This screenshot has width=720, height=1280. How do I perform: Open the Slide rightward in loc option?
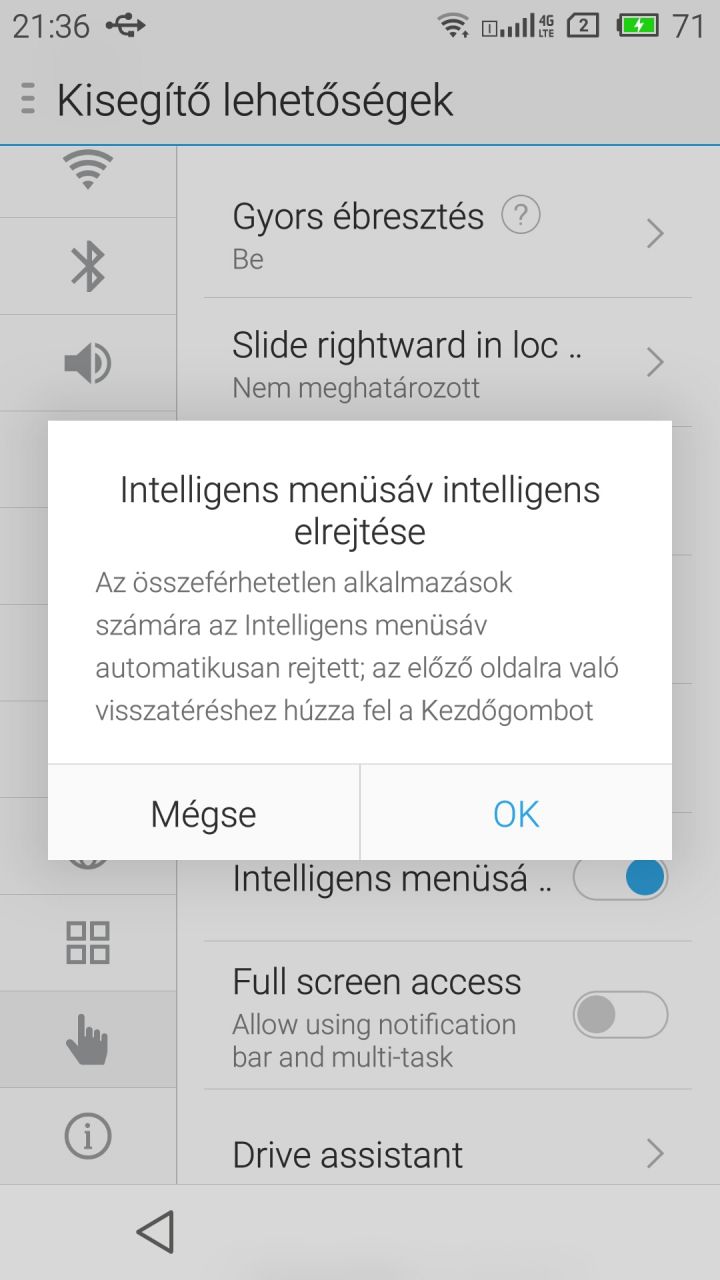[x=447, y=362]
